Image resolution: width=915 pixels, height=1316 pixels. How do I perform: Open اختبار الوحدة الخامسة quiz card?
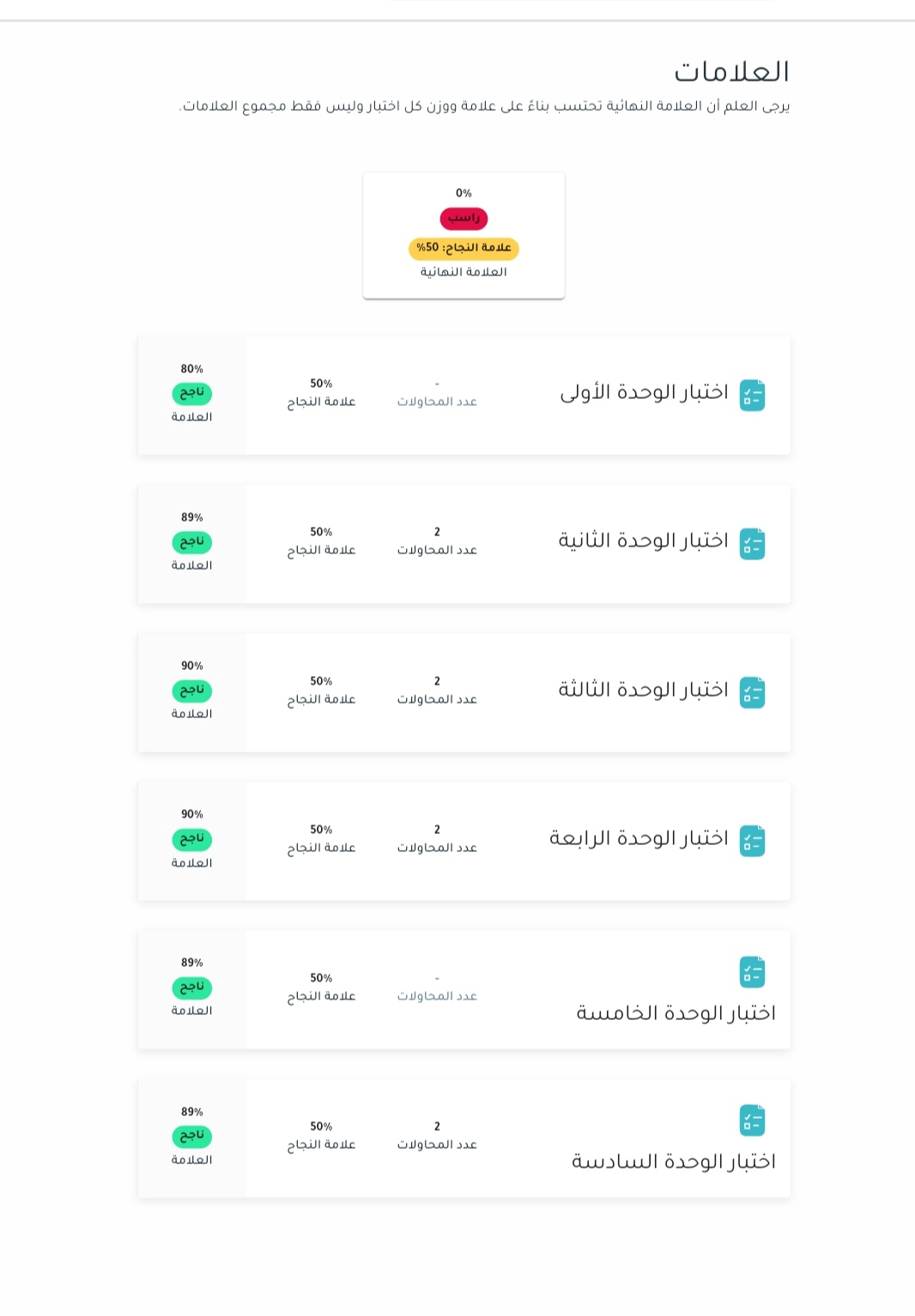(x=464, y=989)
